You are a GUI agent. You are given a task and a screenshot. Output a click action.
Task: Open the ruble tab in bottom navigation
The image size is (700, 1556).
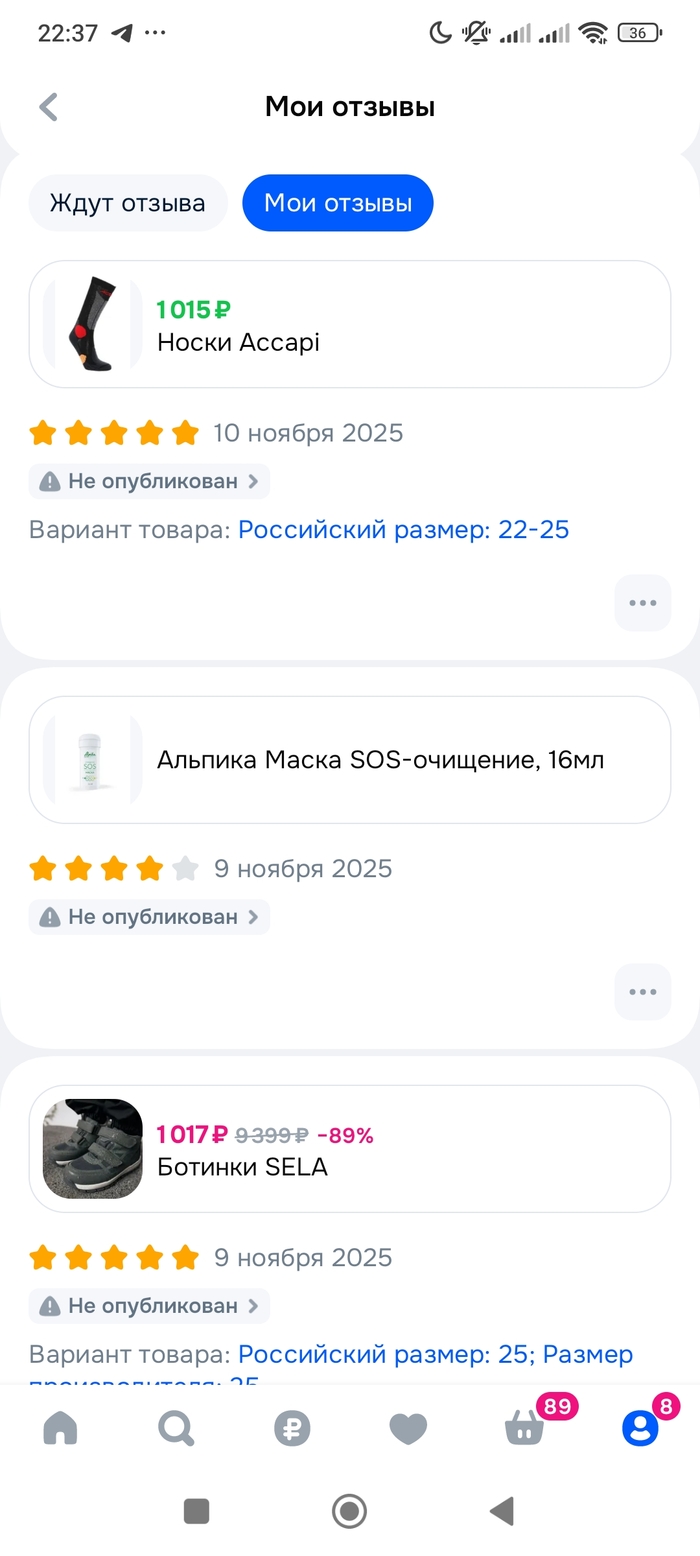coord(292,1428)
